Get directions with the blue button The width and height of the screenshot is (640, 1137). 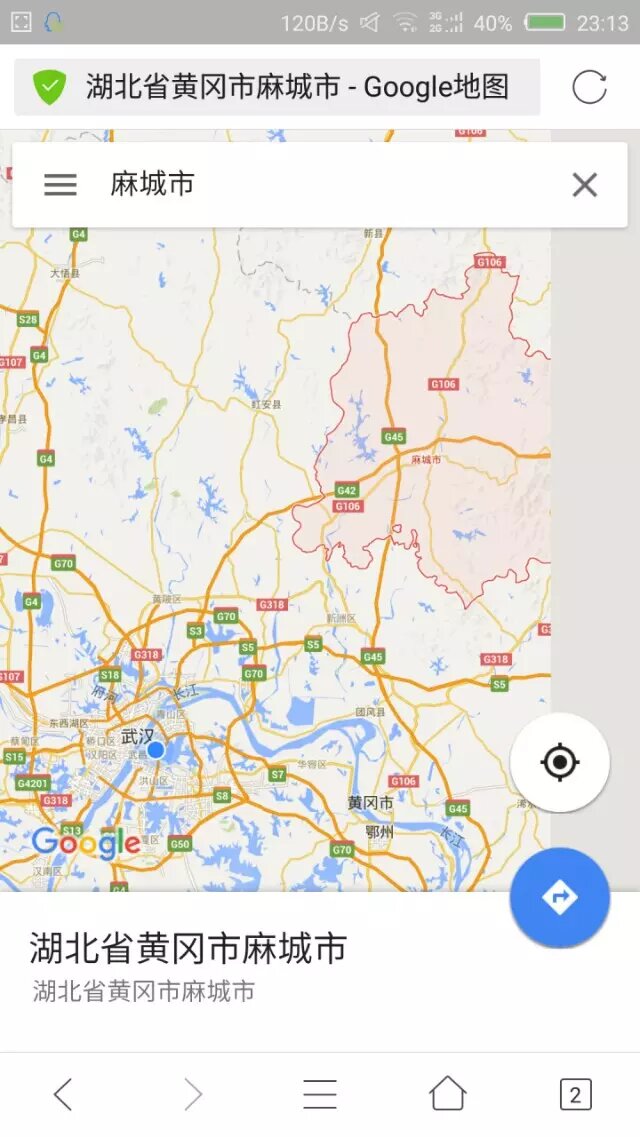559,897
